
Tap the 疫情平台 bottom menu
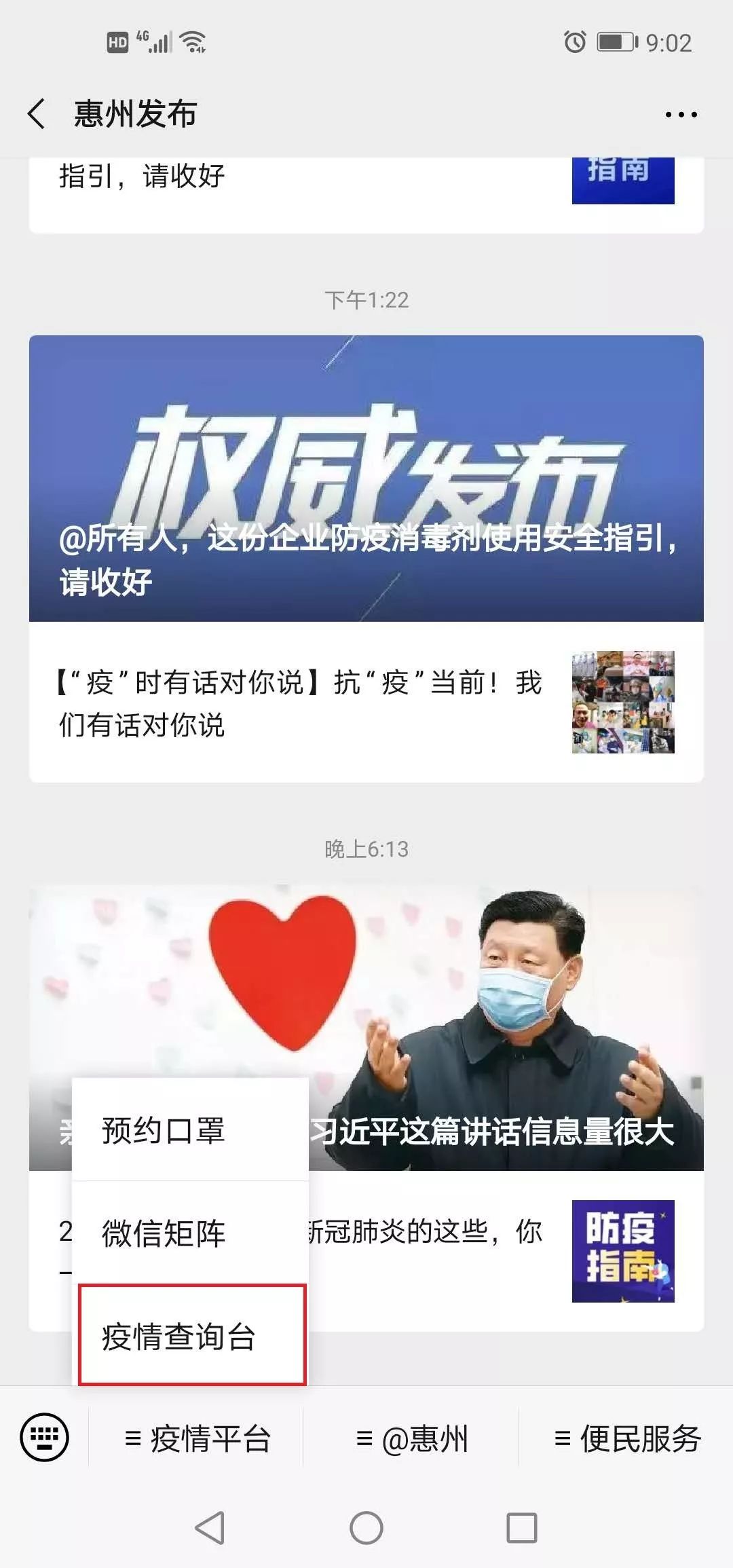[x=197, y=1438]
